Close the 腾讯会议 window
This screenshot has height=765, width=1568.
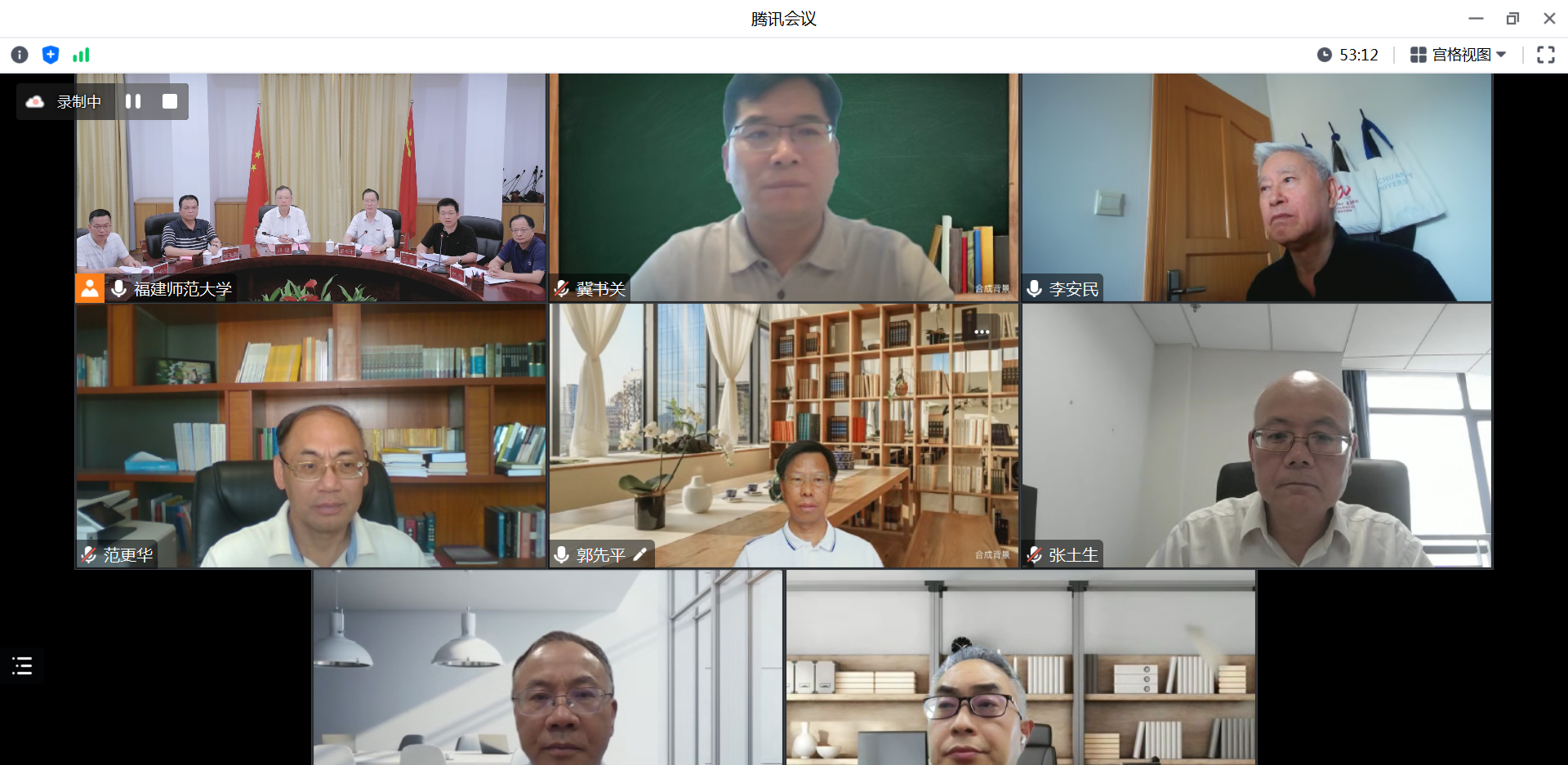pyautogui.click(x=1549, y=18)
